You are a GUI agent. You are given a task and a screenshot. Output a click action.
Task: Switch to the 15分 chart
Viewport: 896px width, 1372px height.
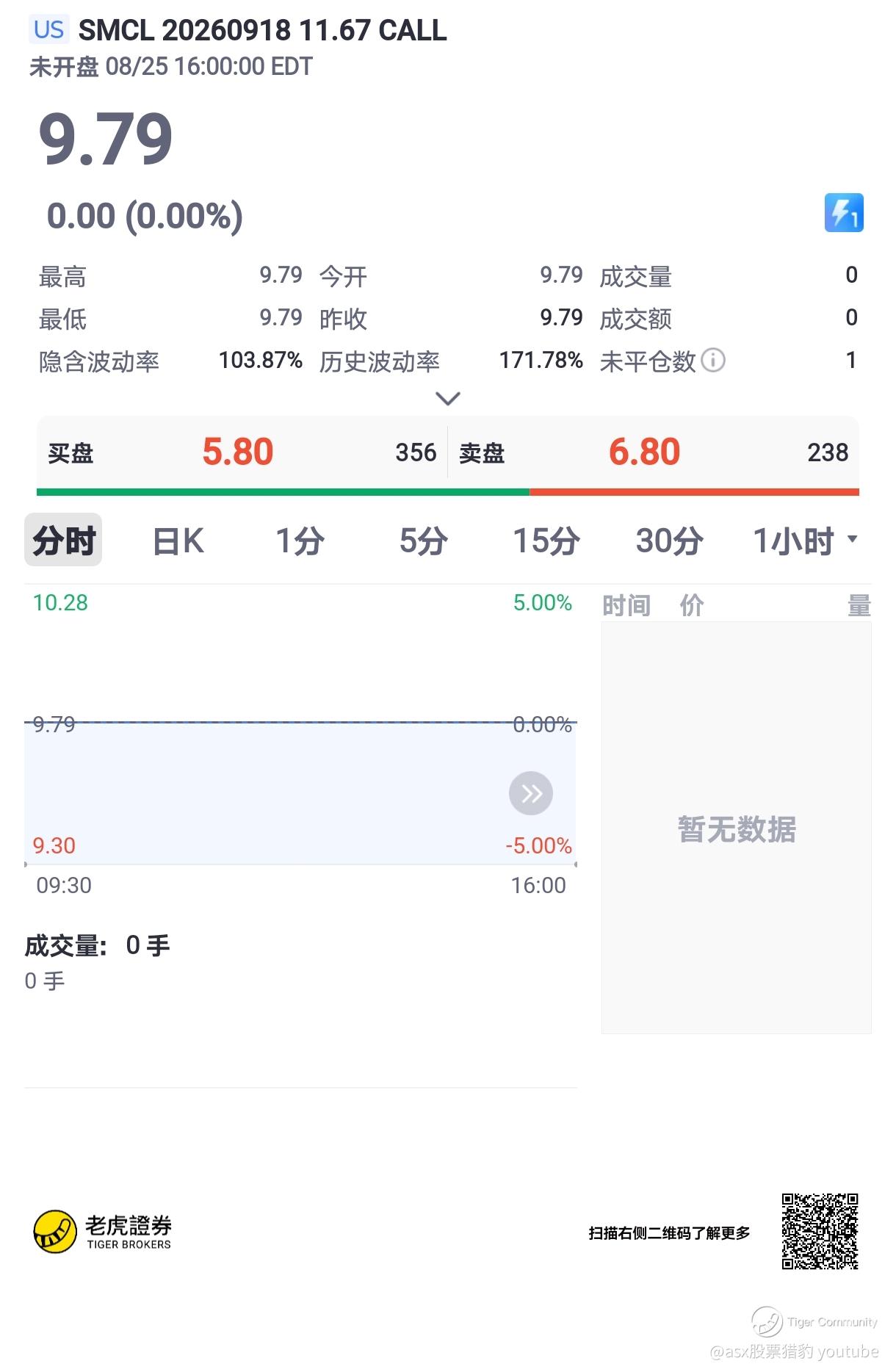click(x=546, y=541)
